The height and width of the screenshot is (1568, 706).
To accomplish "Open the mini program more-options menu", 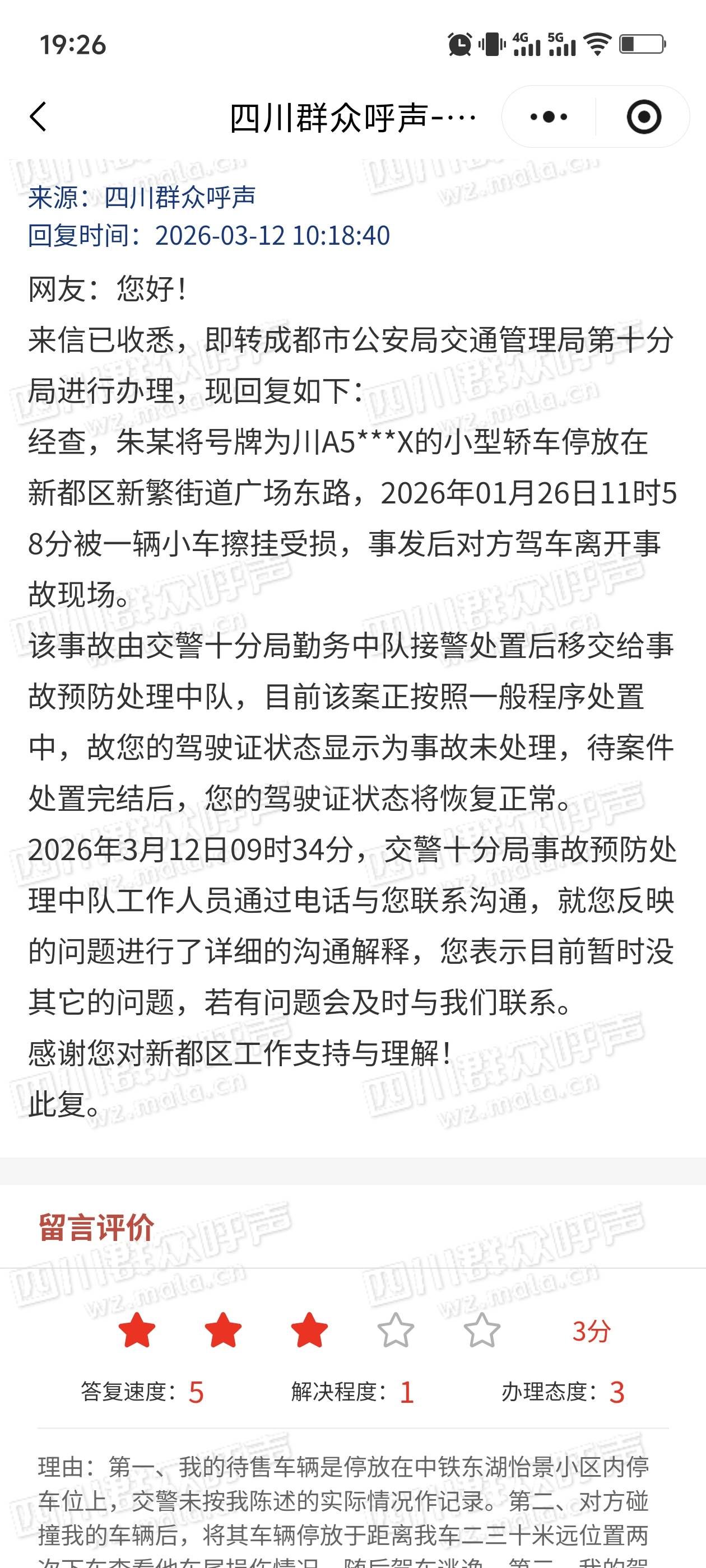I will (548, 116).
